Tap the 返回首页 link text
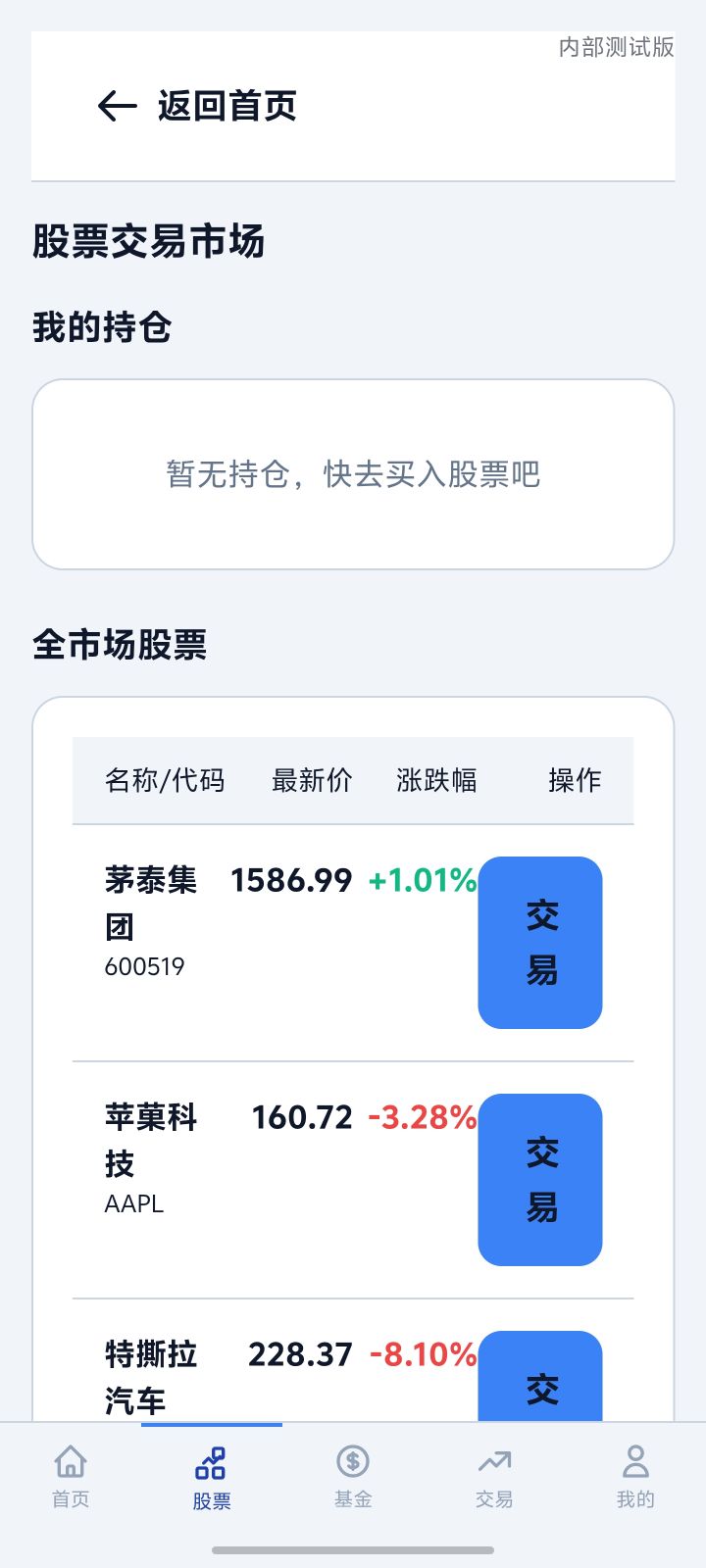This screenshot has width=706, height=1568. click(x=227, y=105)
